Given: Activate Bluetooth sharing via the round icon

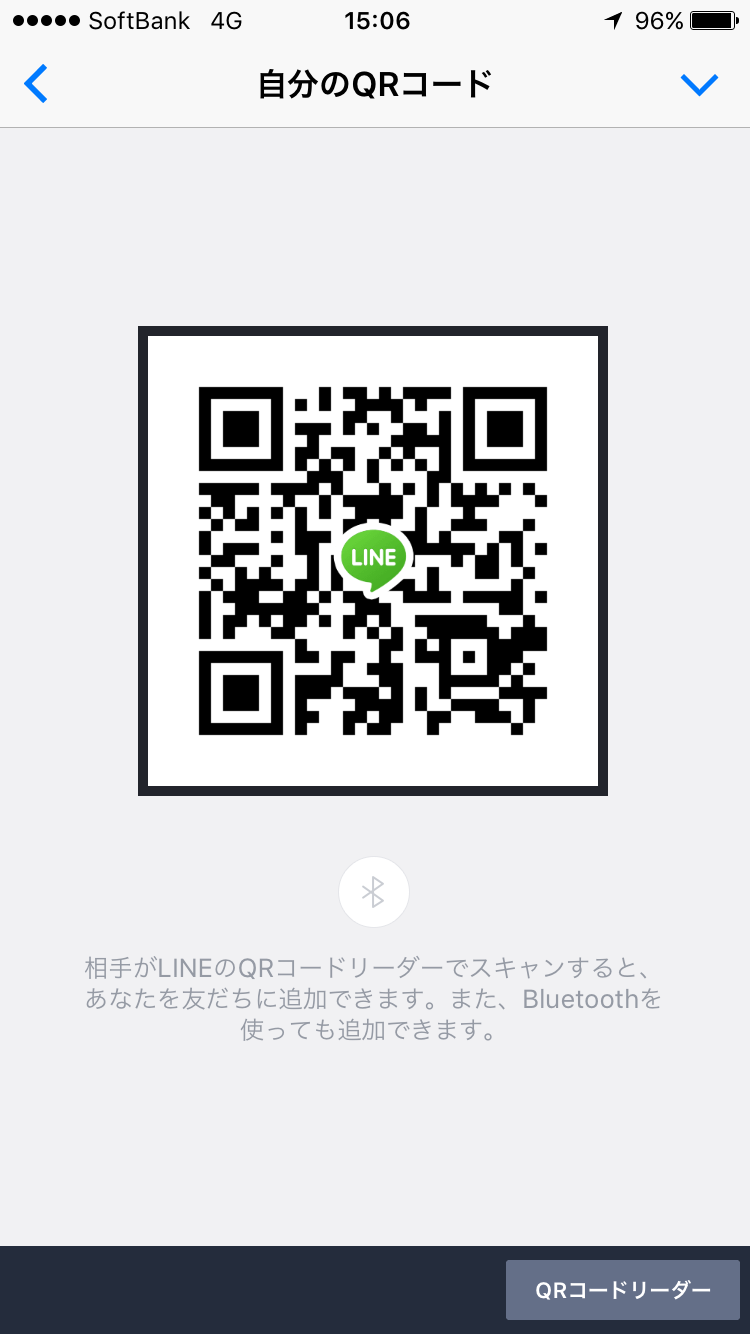Looking at the screenshot, I should [374, 891].
